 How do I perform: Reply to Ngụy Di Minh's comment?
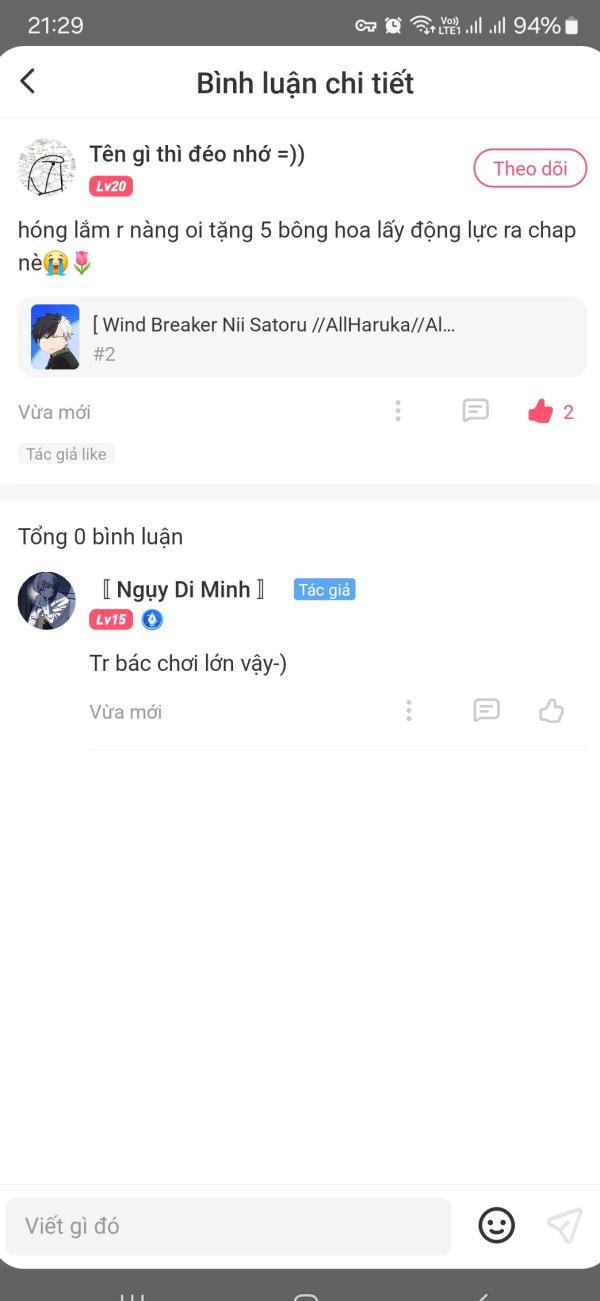tap(486, 711)
